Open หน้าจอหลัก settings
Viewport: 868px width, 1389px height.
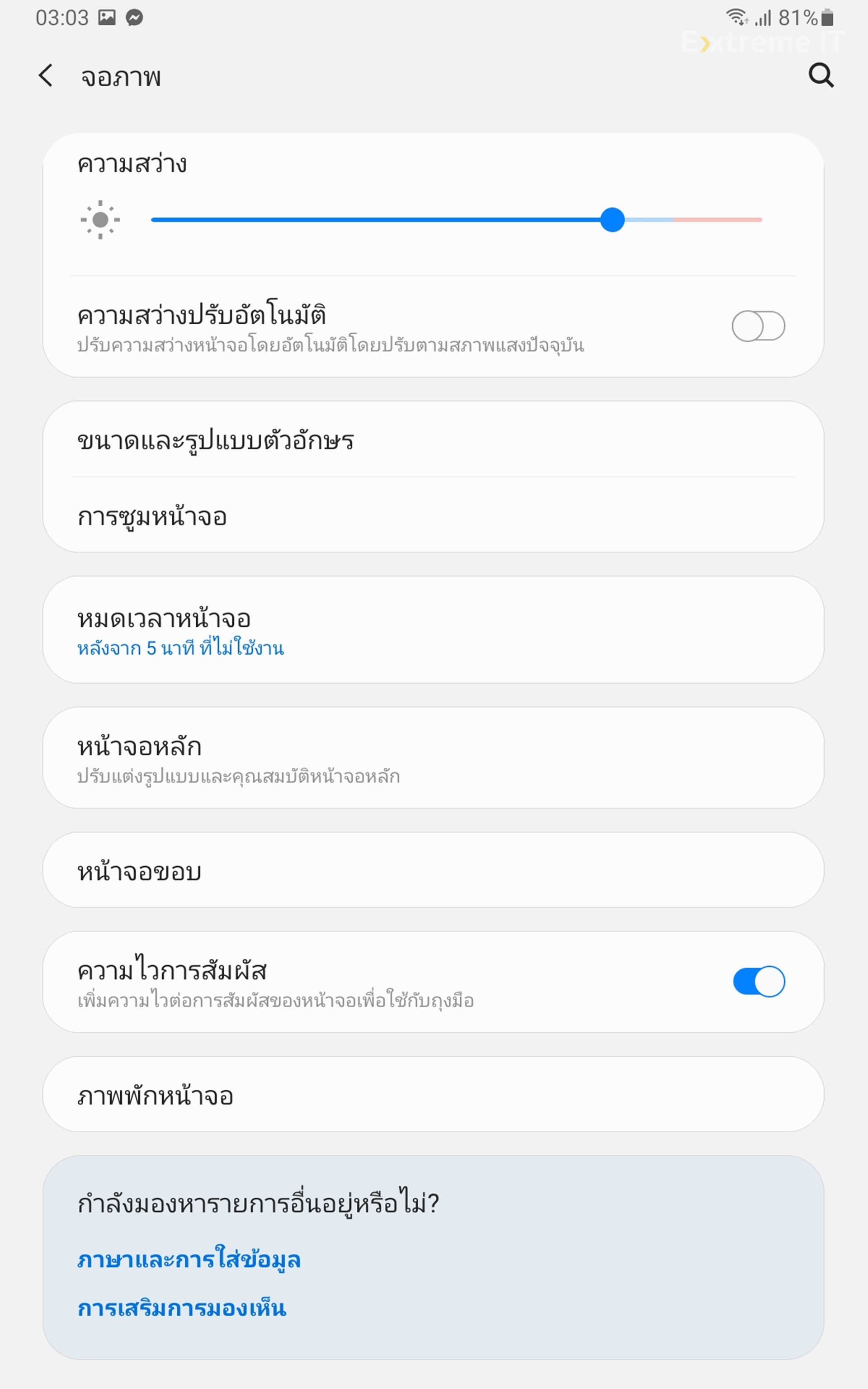point(434,758)
